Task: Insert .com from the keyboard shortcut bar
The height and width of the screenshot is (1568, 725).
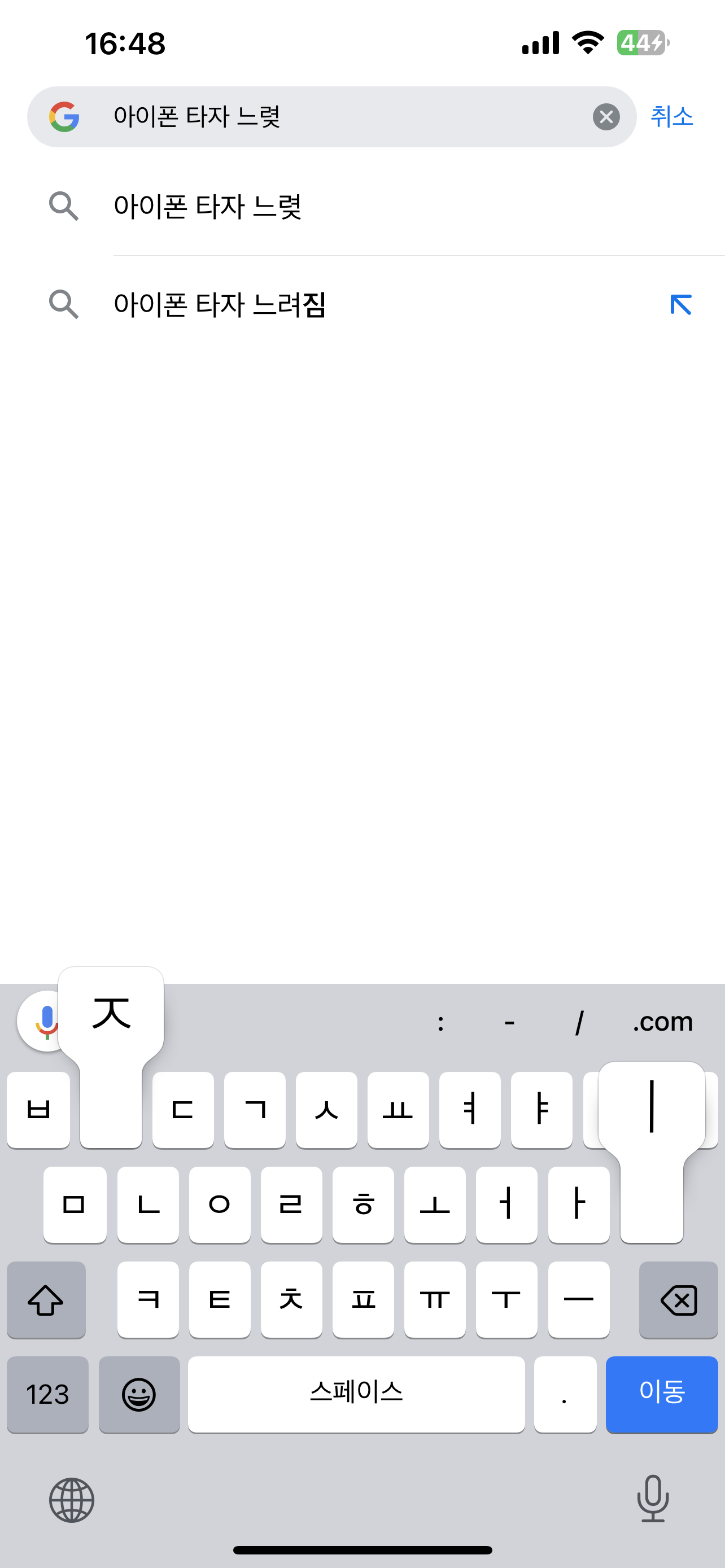Action: coord(662,1022)
